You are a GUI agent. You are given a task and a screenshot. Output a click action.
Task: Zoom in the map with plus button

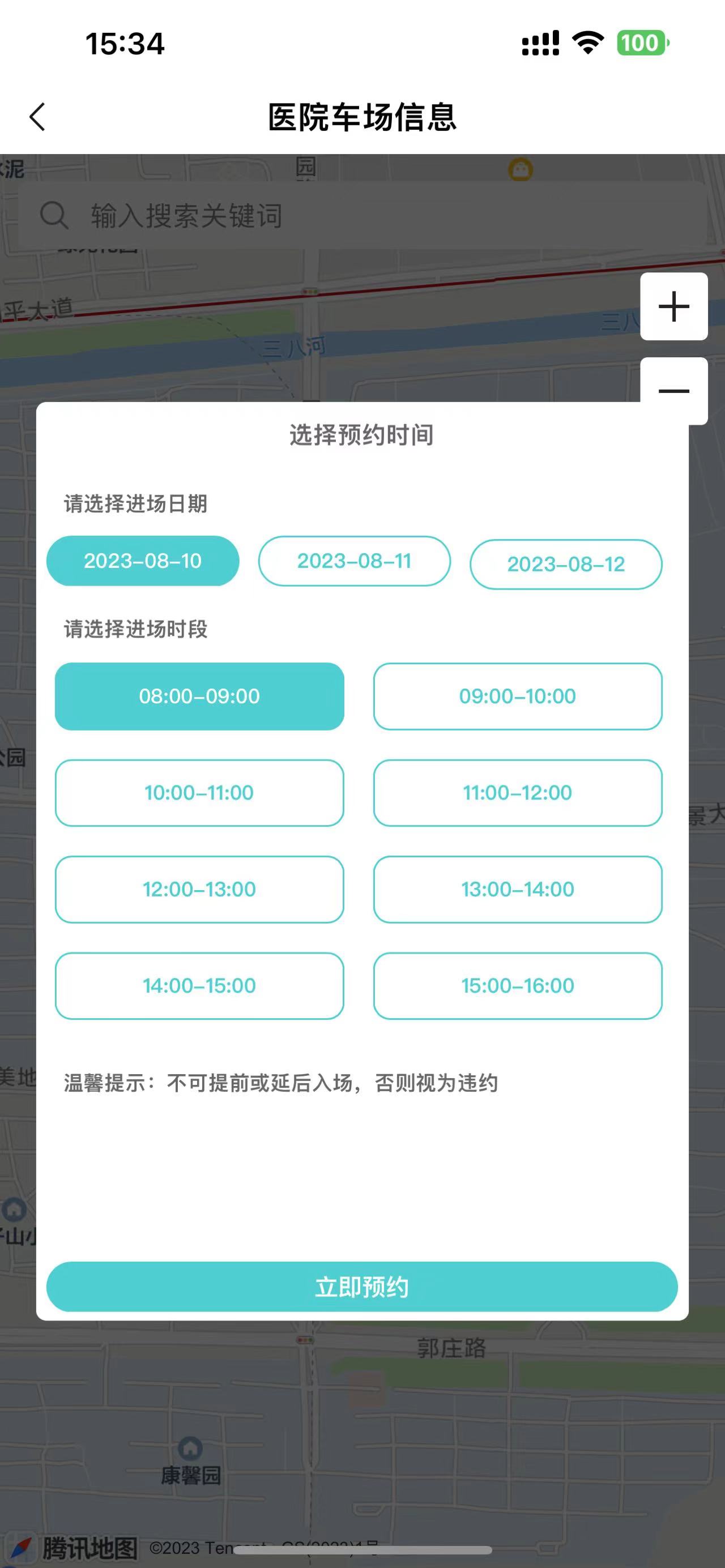[673, 306]
